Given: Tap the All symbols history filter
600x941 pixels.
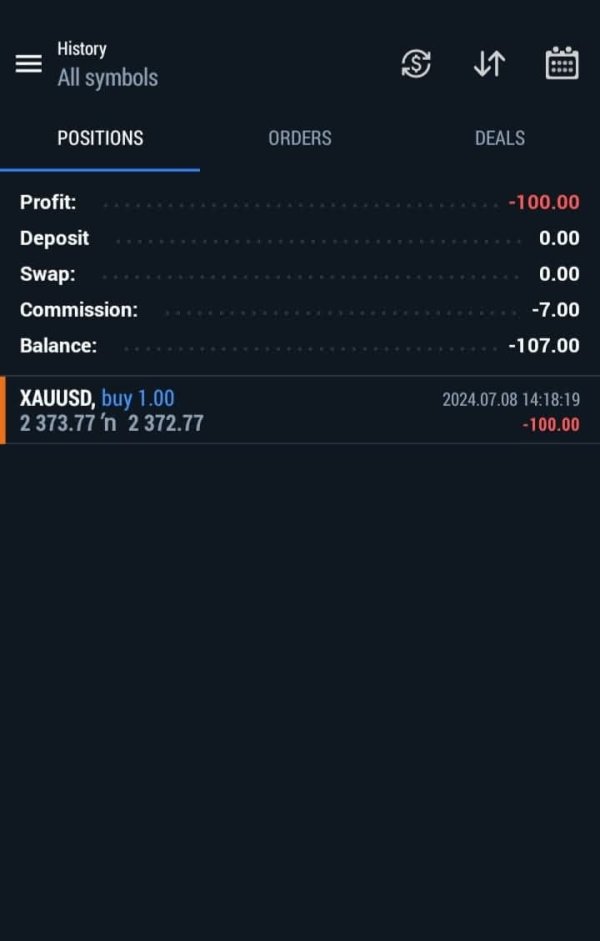Looking at the screenshot, I should pyautogui.click(x=108, y=77).
